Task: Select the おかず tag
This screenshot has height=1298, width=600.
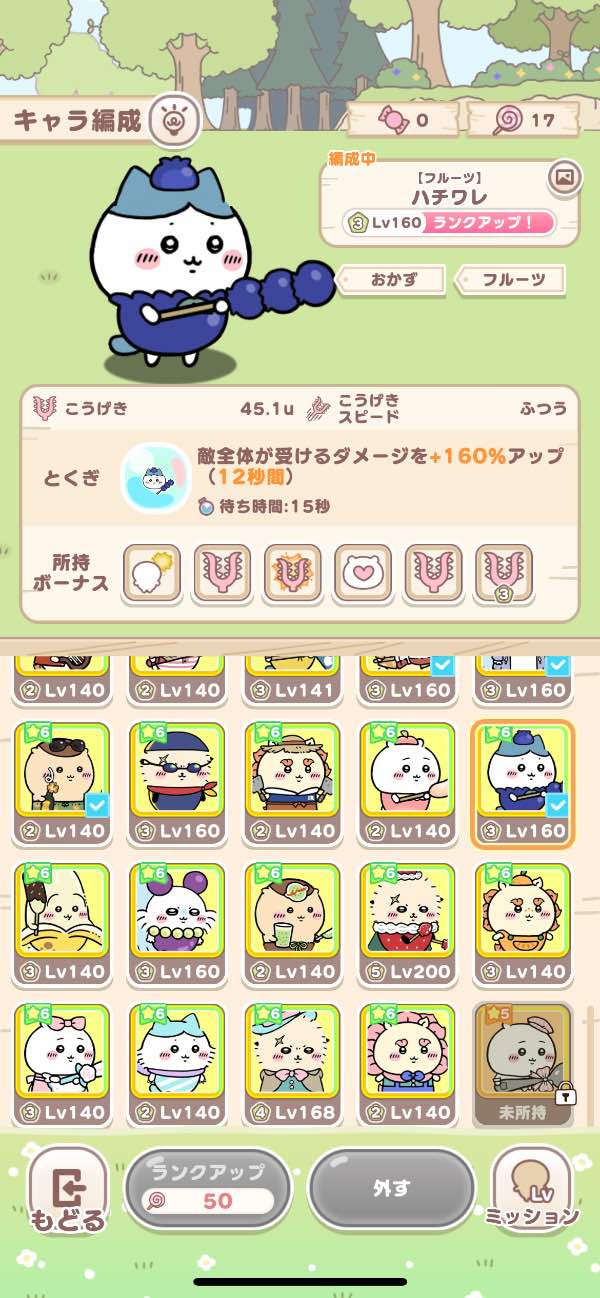Action: [x=394, y=280]
